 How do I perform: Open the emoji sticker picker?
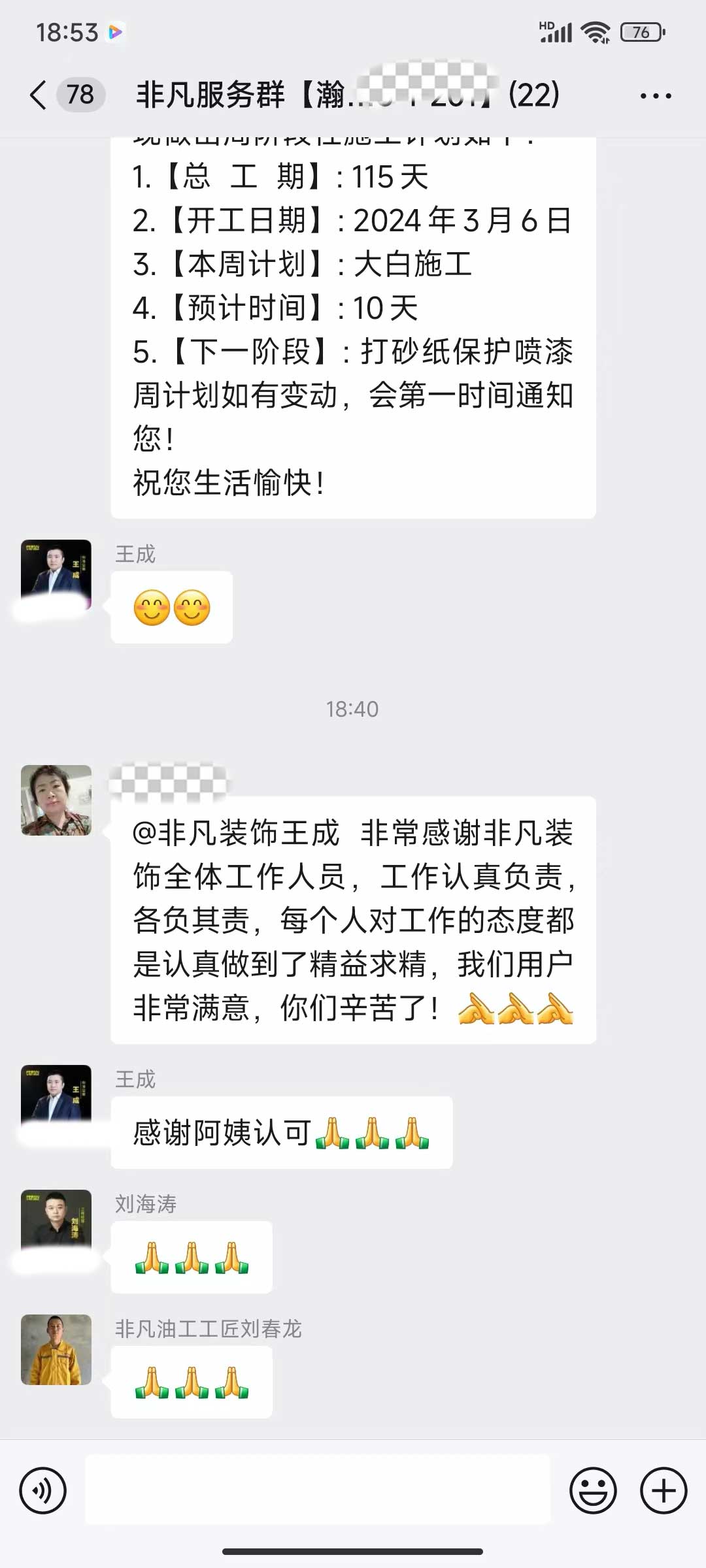[x=593, y=1491]
